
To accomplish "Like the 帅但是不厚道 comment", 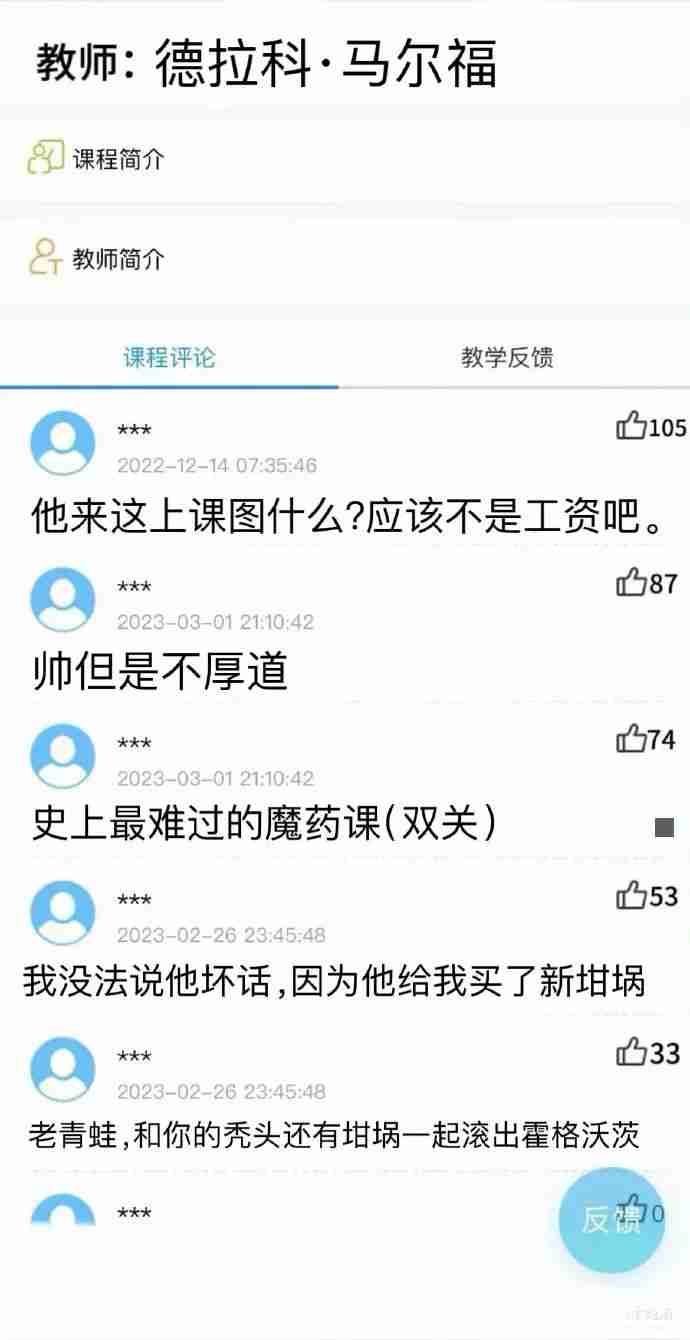I will (x=632, y=583).
